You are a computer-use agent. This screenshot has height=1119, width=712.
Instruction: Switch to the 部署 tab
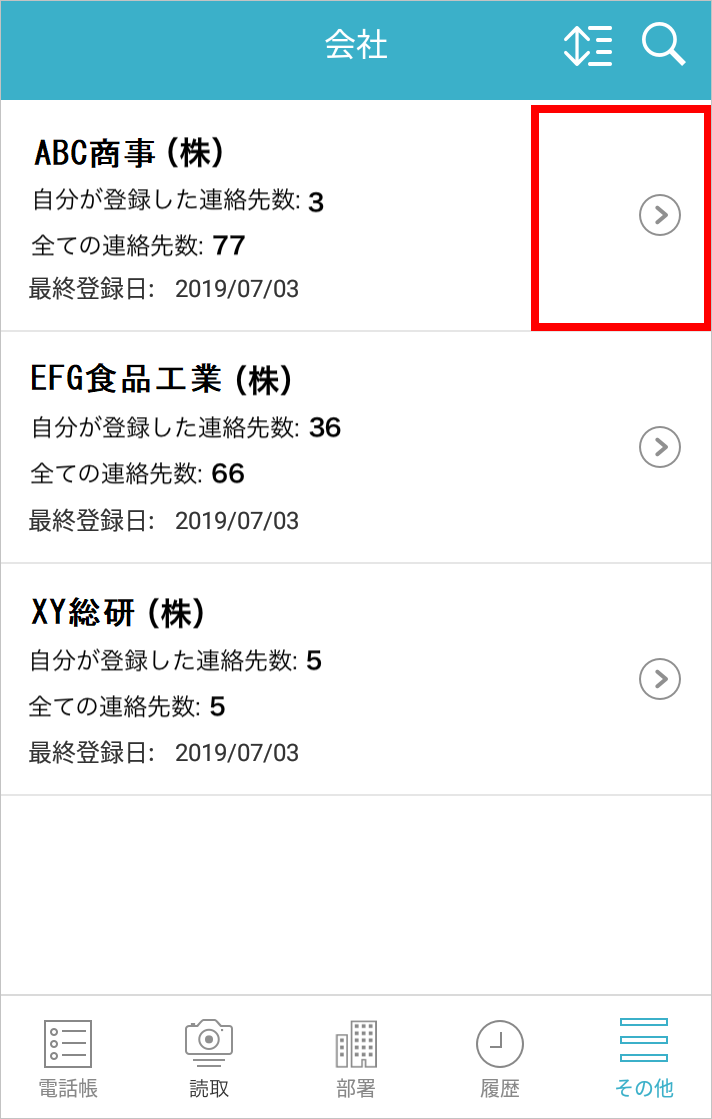pos(355,1058)
